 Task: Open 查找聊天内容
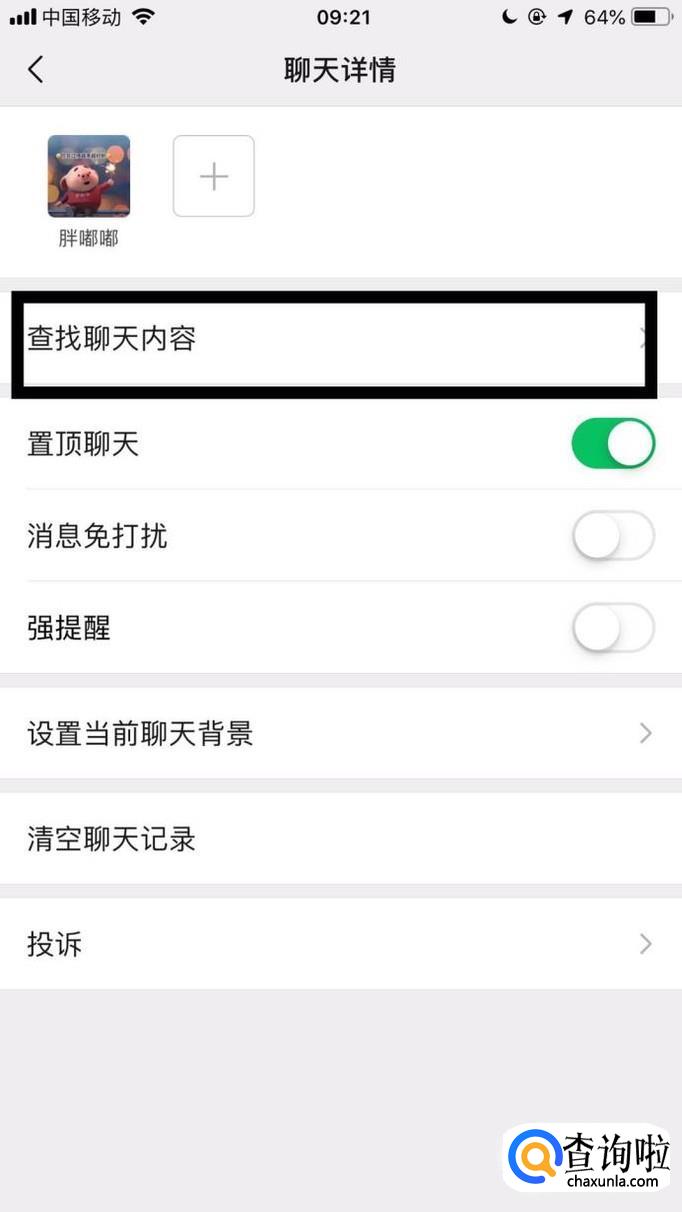point(330,340)
